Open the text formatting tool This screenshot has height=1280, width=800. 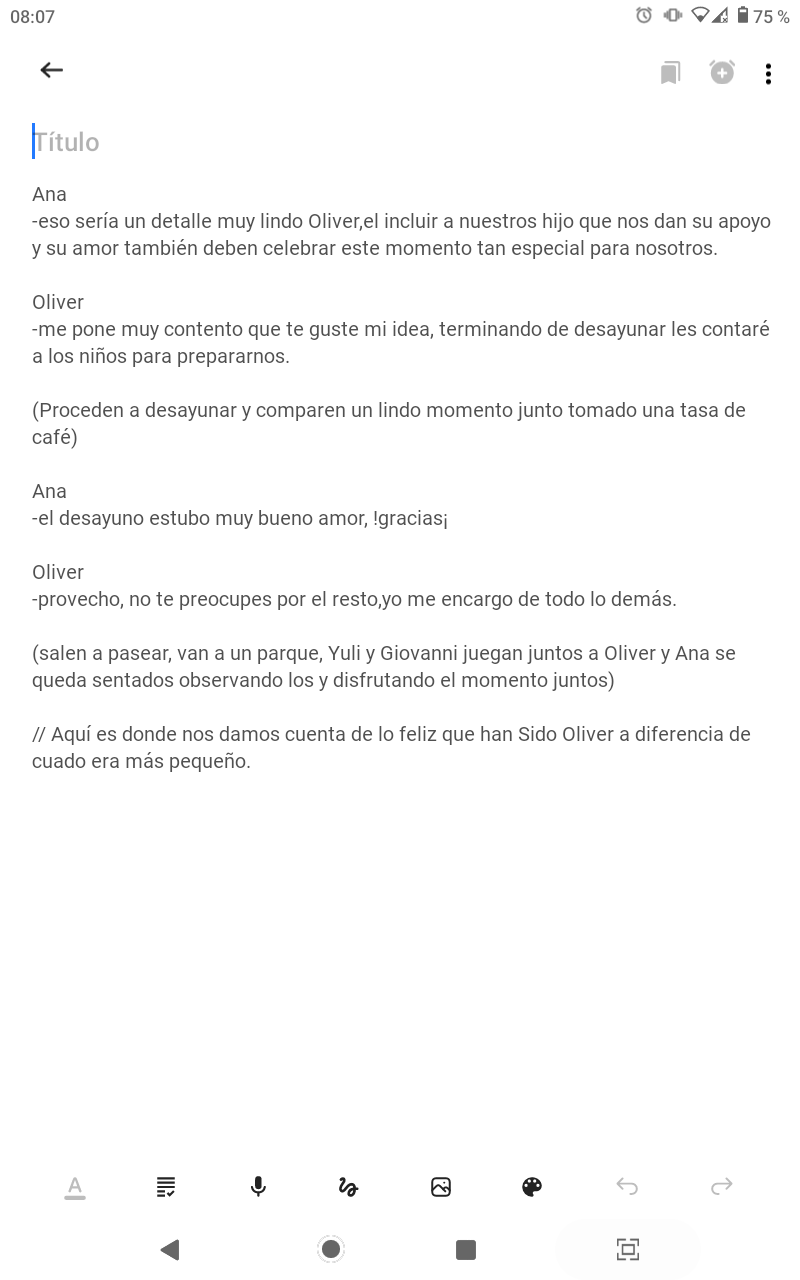(x=75, y=1187)
